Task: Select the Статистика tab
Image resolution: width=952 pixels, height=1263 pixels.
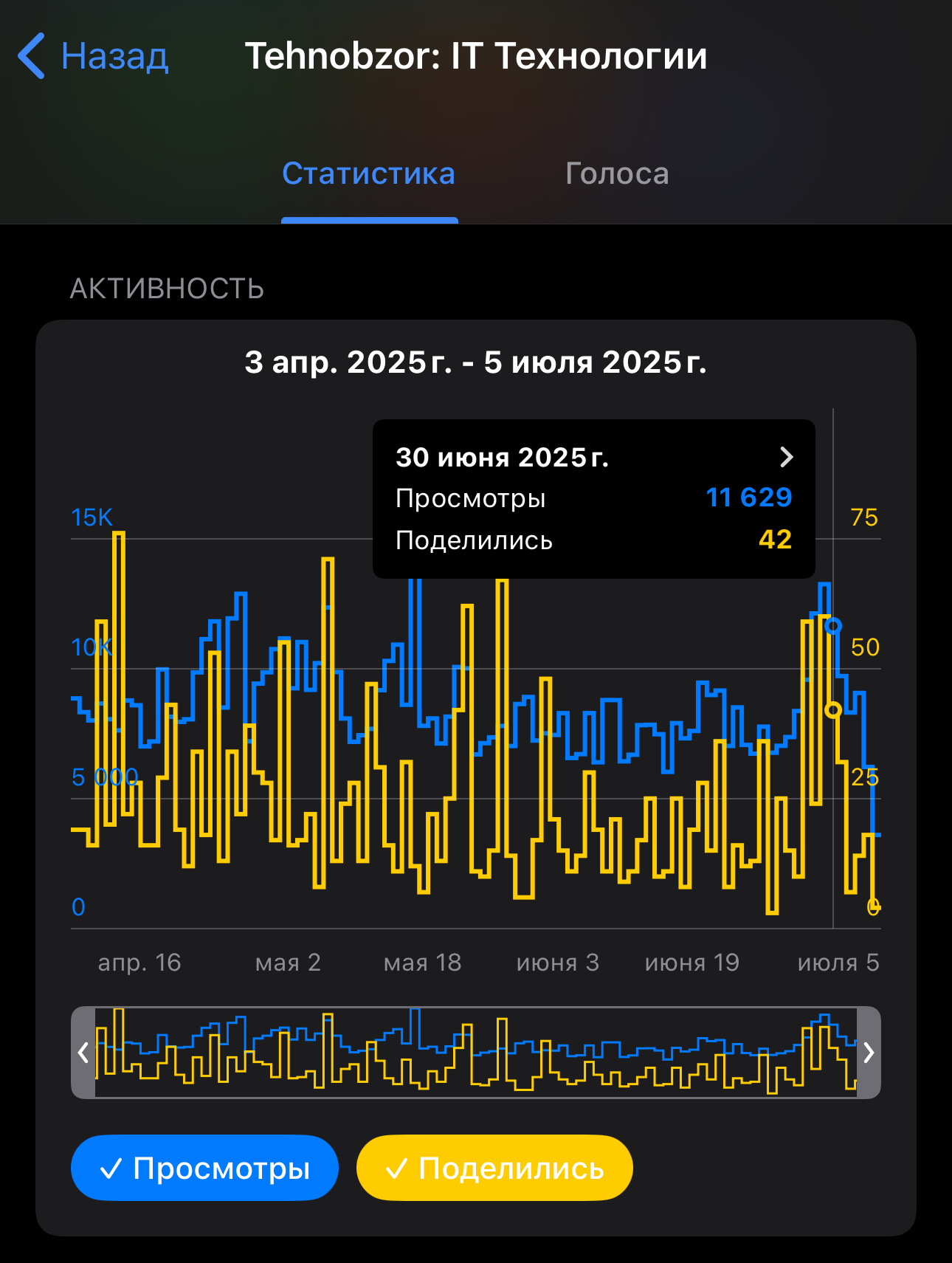Action: (369, 174)
